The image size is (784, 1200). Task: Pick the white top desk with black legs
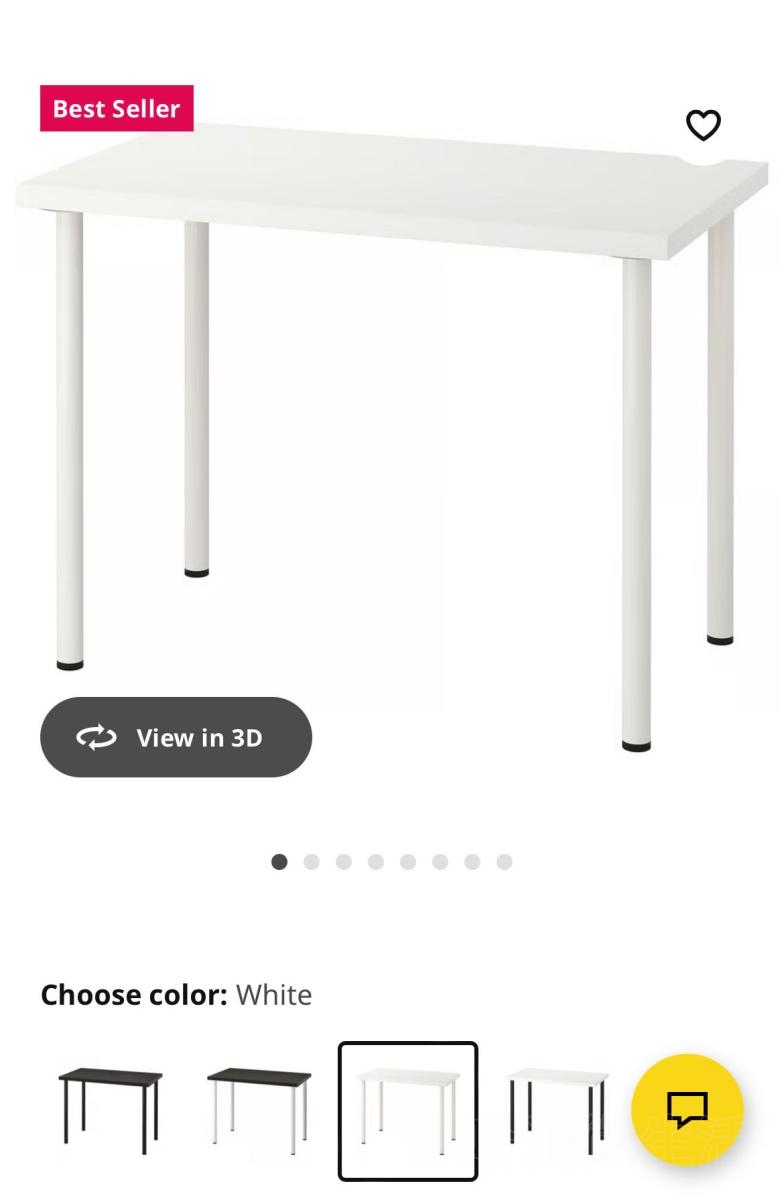557,1110
